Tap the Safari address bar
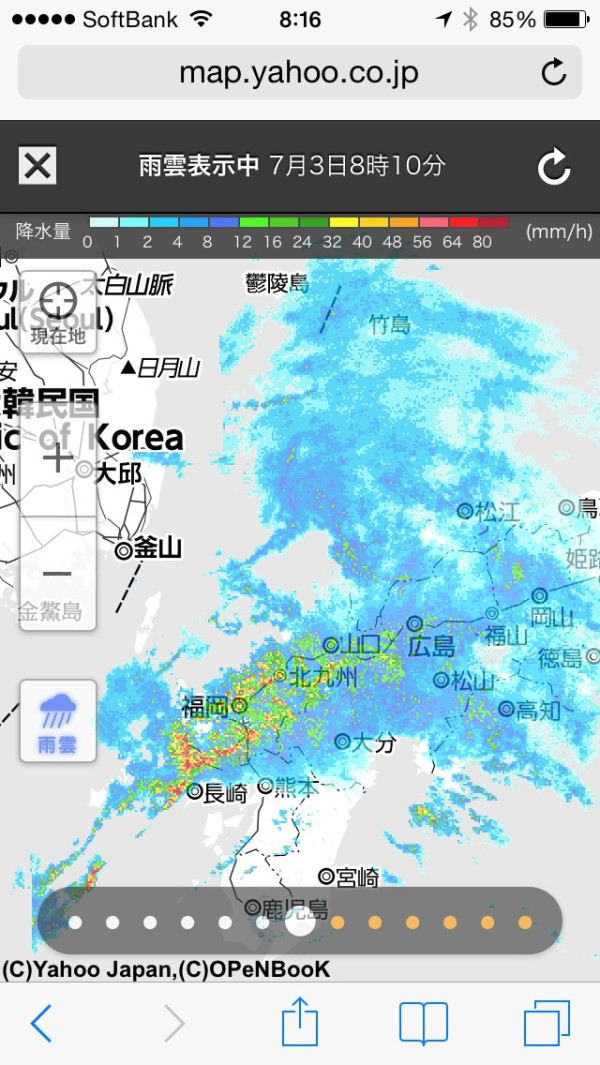The width and height of the screenshot is (600, 1065). coord(300,73)
